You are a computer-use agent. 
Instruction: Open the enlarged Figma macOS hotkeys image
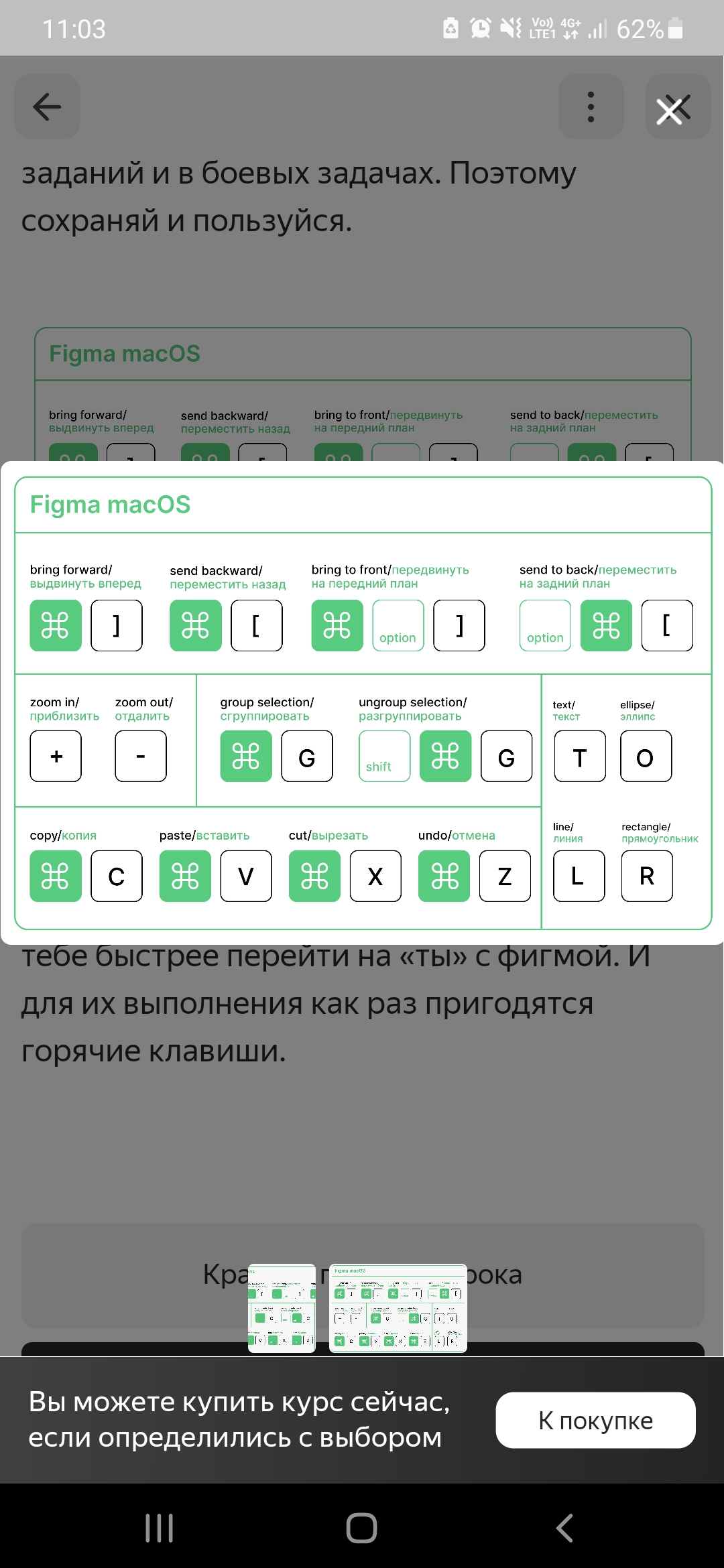[362, 702]
